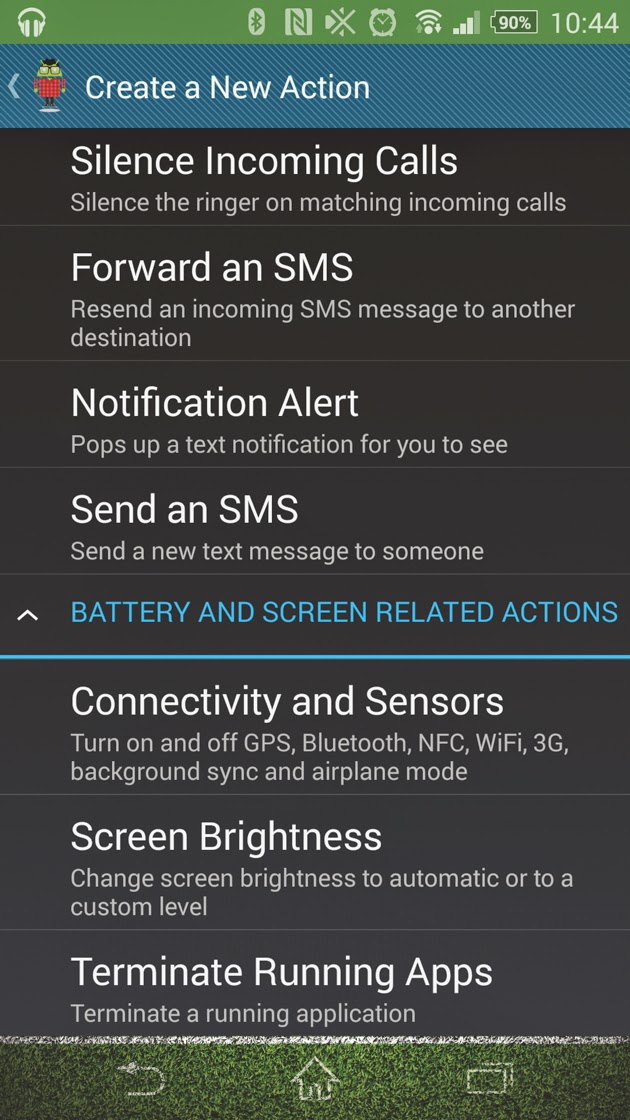Open Connectivity and Sensors action

click(x=315, y=727)
